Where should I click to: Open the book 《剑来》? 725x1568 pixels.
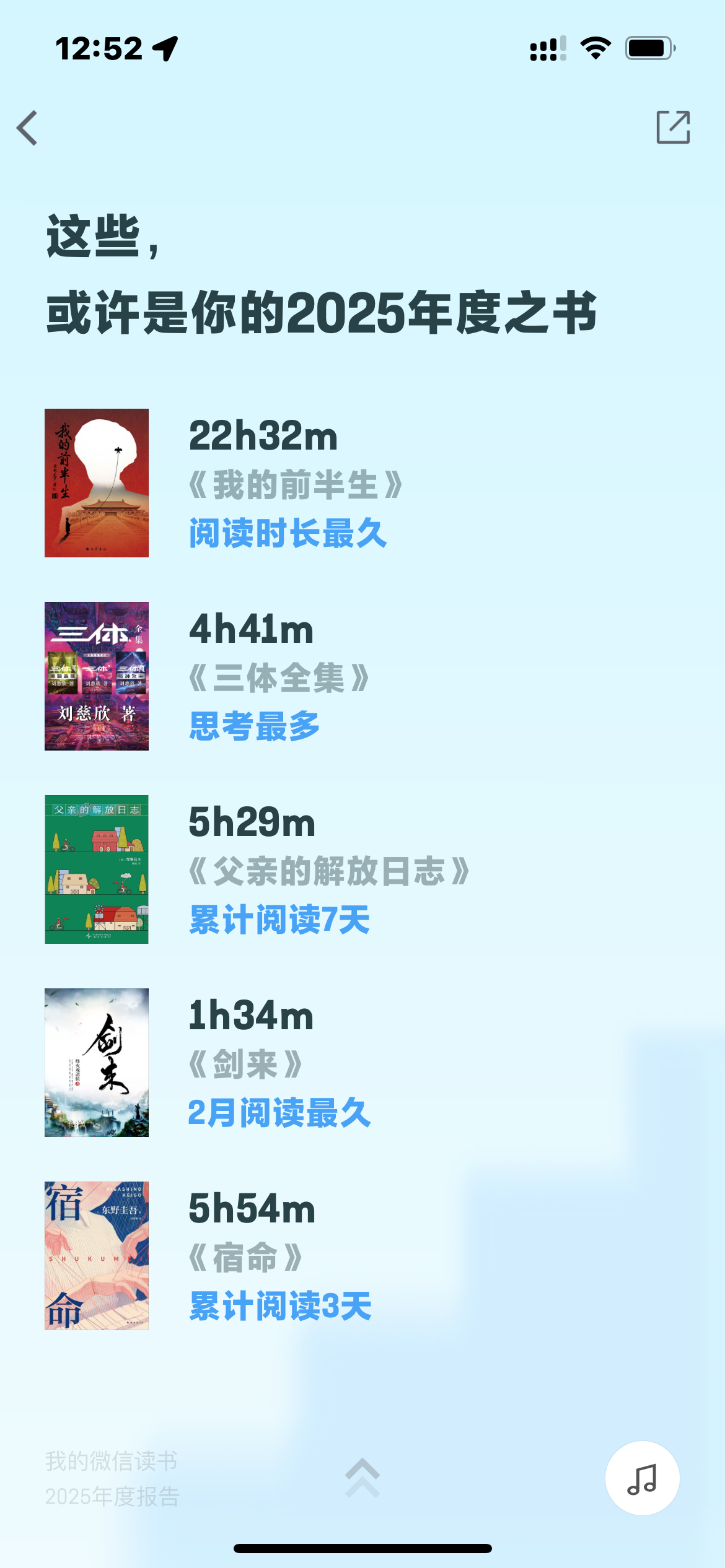coord(97,1063)
